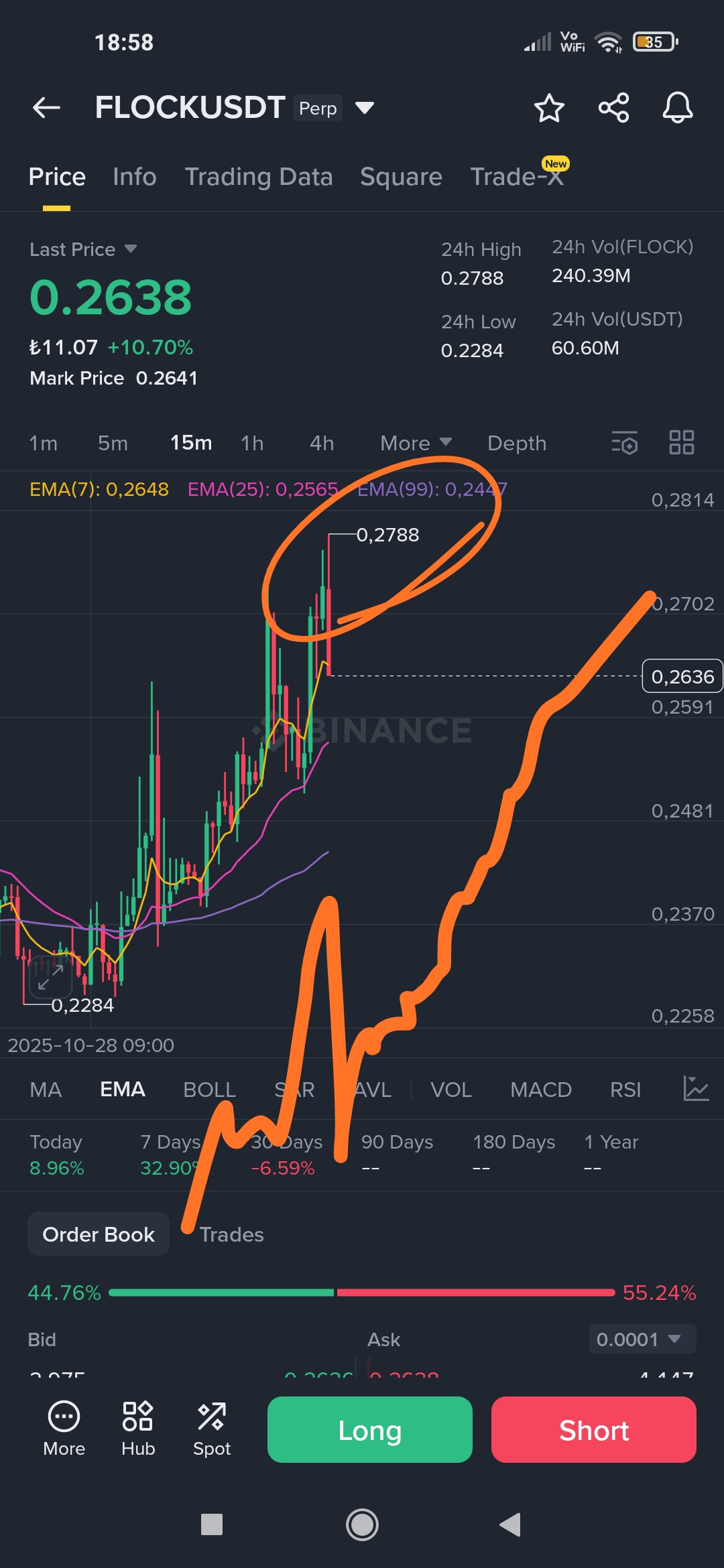Open FLOCKUSDT pair selector dropdown

pyautogui.click(x=365, y=108)
